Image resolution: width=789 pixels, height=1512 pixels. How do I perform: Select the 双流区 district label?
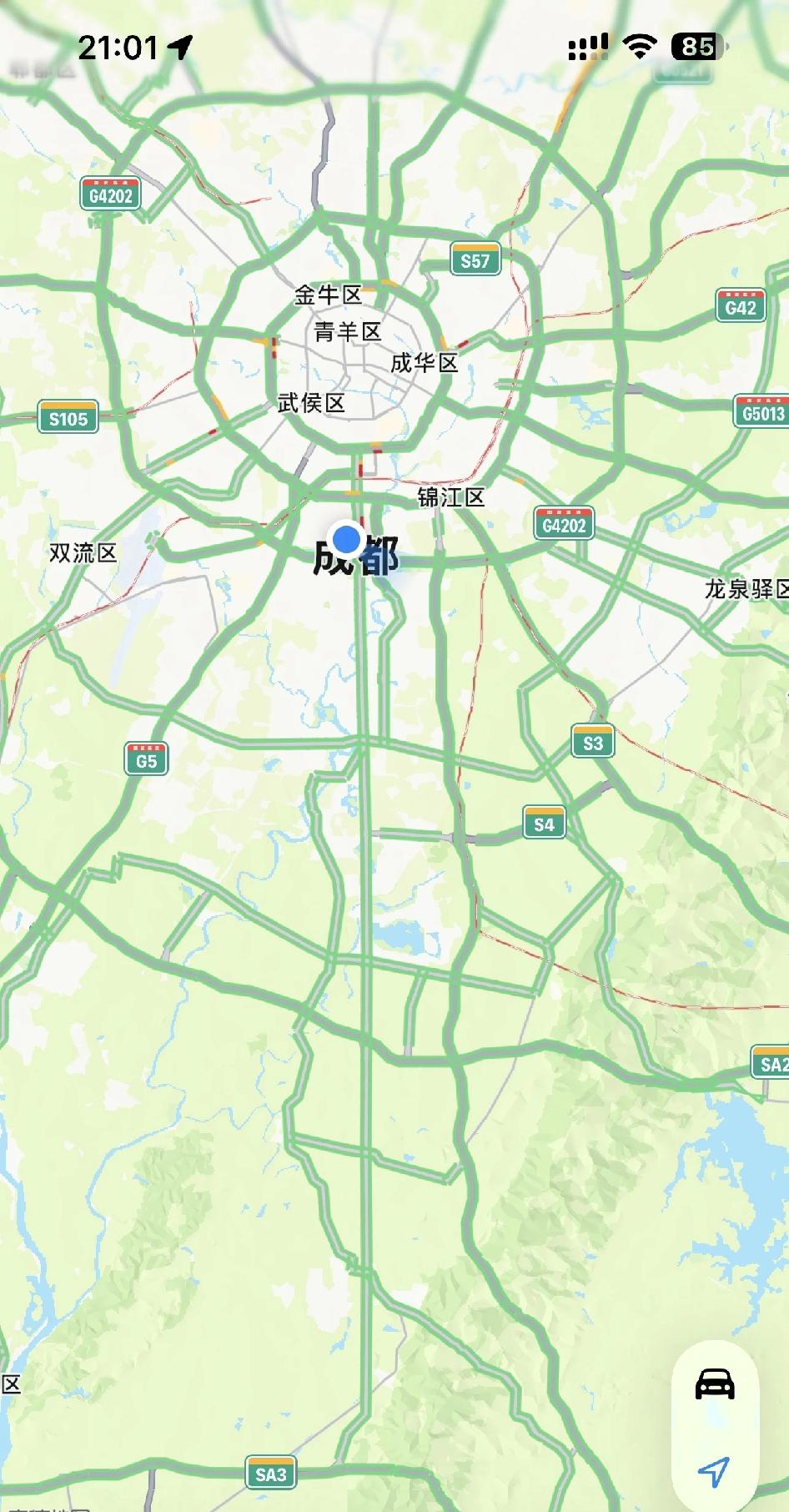click(x=83, y=552)
